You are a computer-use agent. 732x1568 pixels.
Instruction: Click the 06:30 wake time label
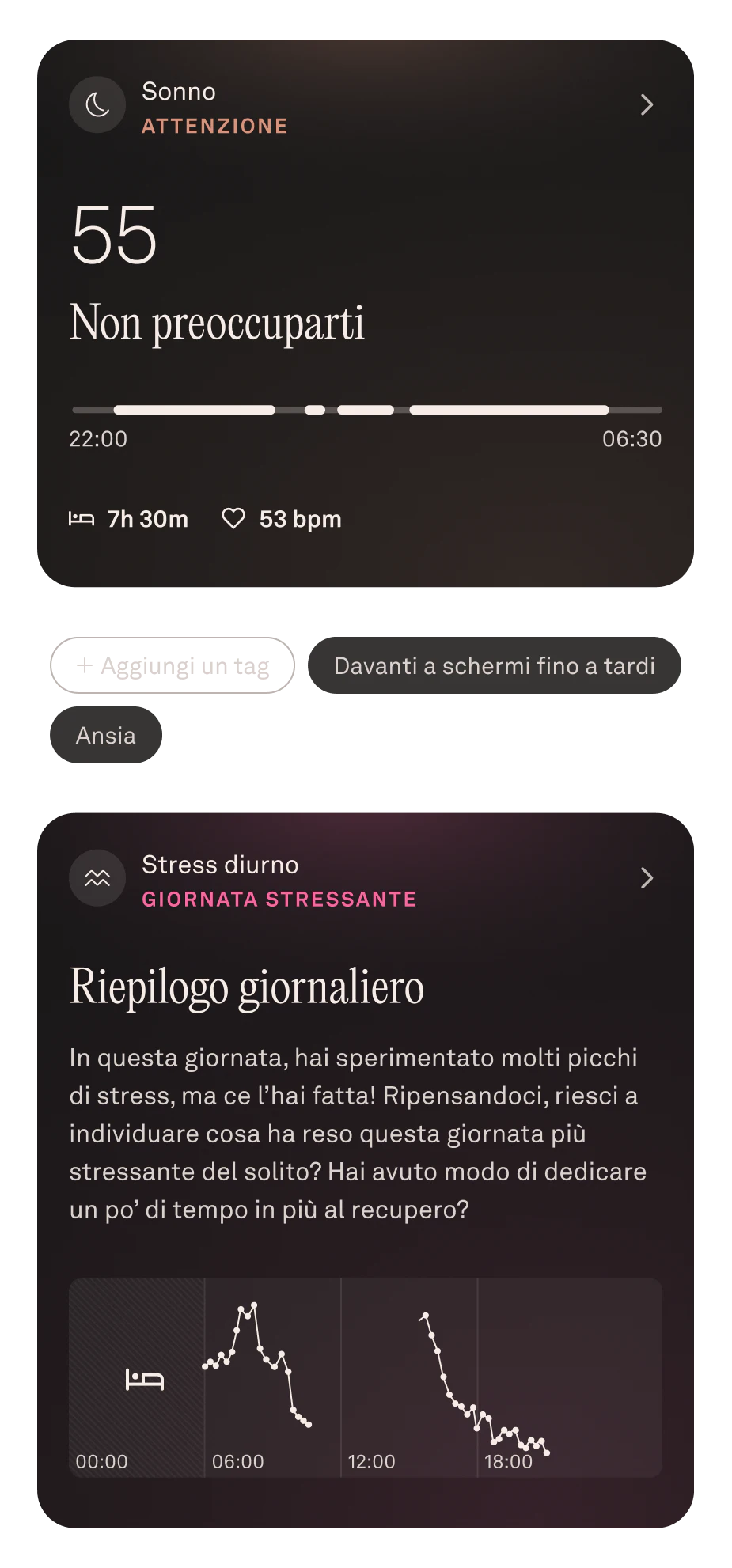coord(632,439)
